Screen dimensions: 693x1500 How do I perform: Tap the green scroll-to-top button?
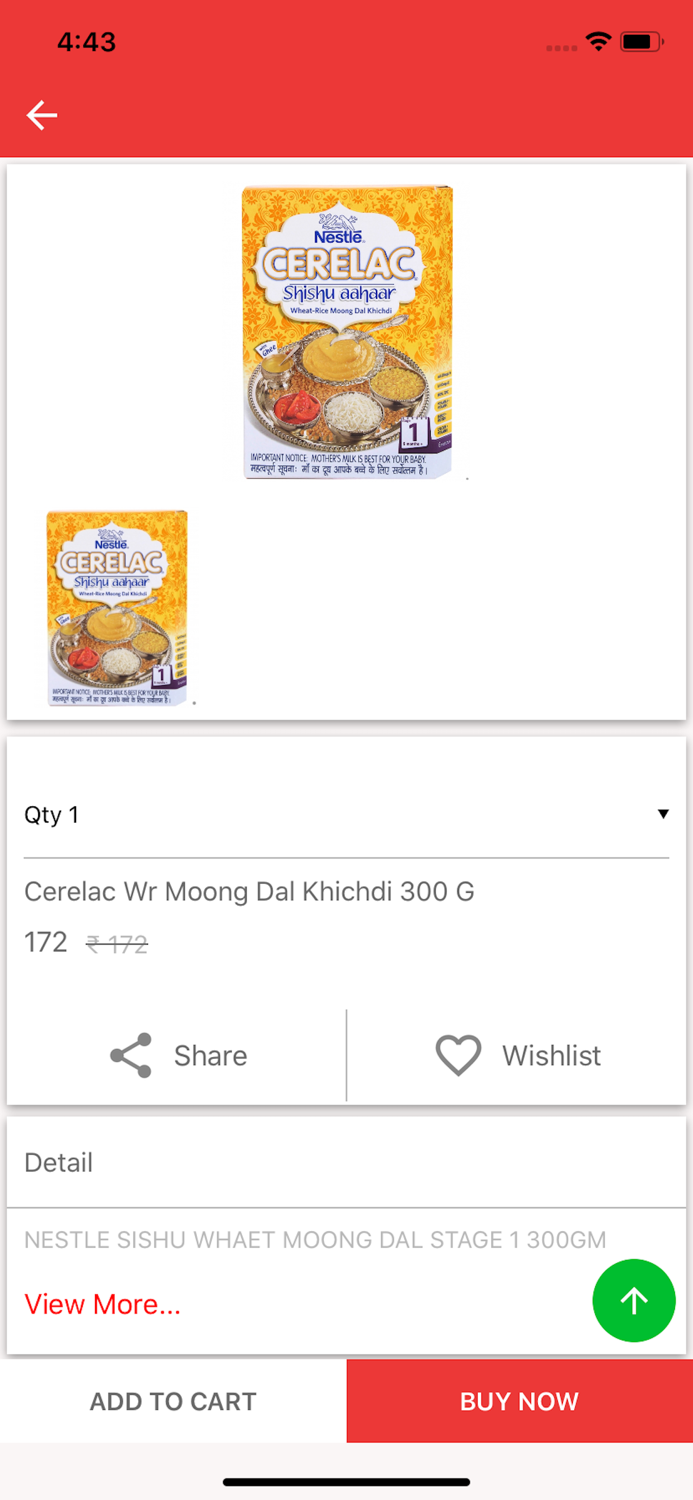click(634, 1300)
